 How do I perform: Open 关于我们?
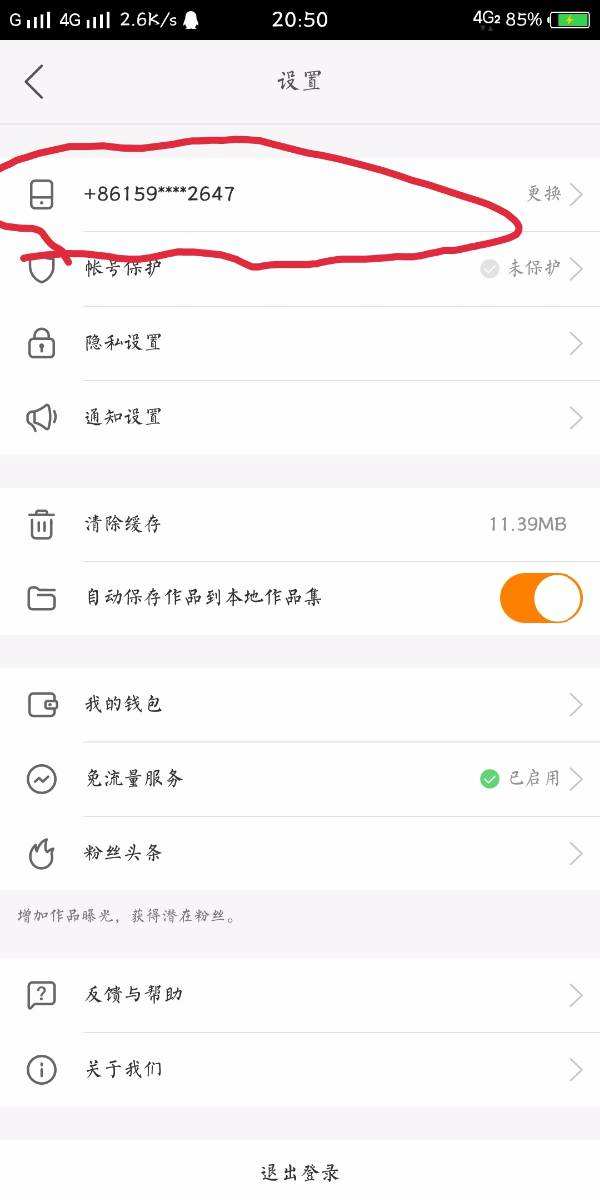pyautogui.click(x=300, y=1069)
